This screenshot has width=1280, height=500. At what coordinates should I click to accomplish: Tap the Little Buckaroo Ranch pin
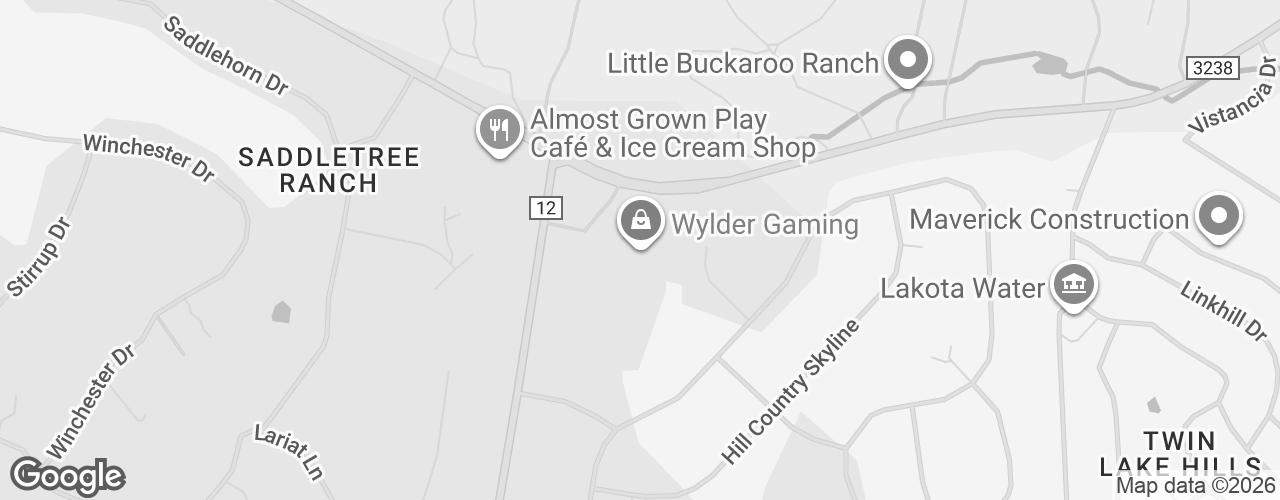tap(908, 60)
